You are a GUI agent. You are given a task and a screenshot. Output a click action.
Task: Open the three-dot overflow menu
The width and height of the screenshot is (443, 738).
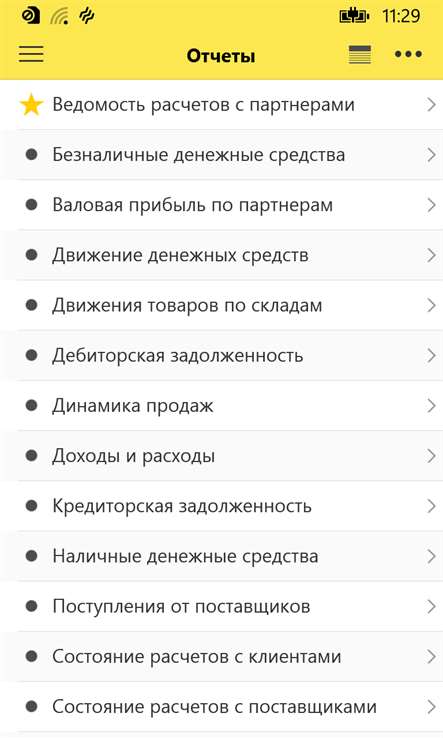[x=408, y=55]
